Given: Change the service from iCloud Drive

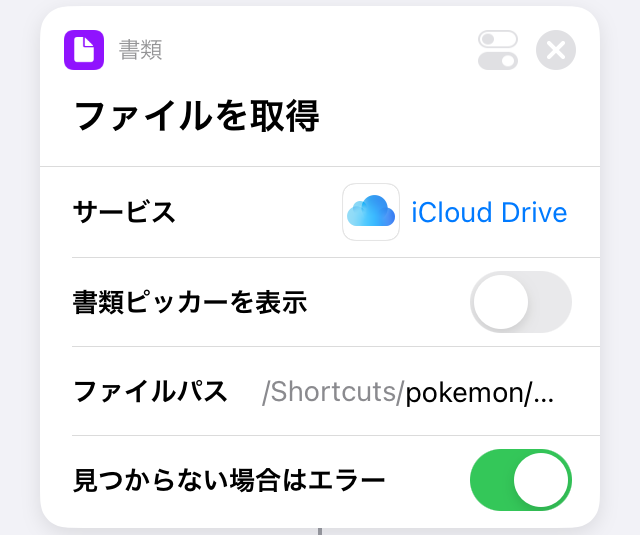Looking at the screenshot, I should coord(488,212).
